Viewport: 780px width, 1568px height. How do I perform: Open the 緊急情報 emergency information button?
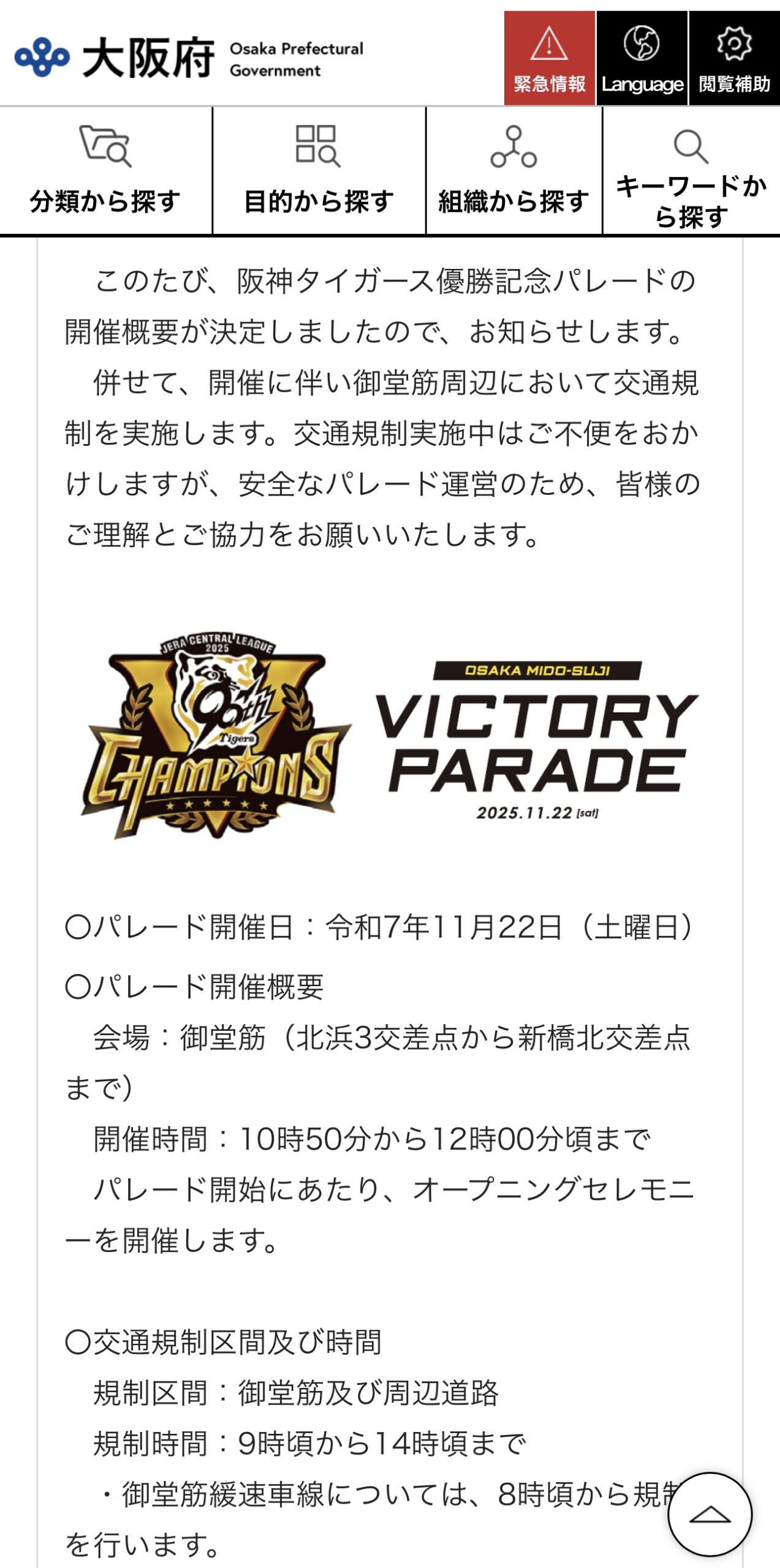549,59
